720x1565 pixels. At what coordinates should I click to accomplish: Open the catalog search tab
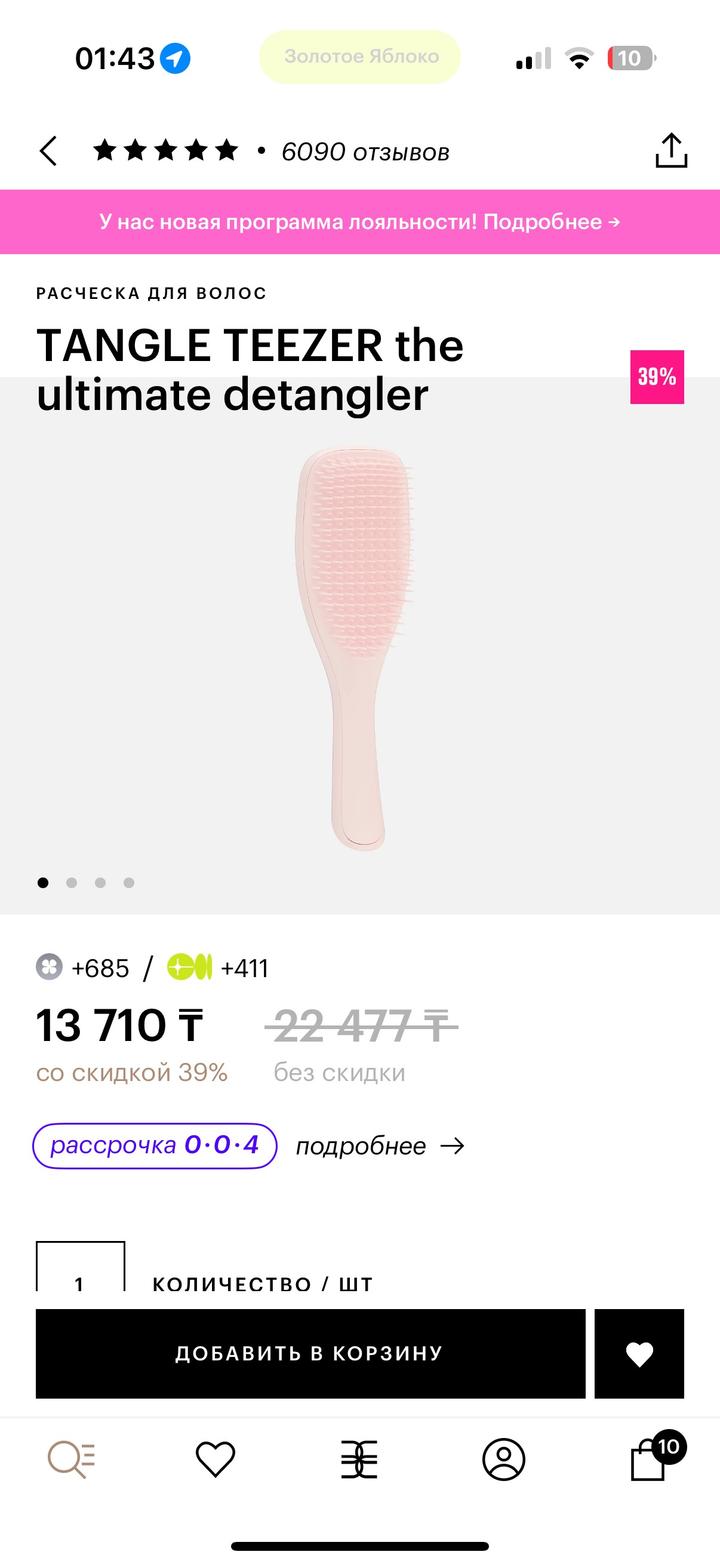[x=72, y=1460]
